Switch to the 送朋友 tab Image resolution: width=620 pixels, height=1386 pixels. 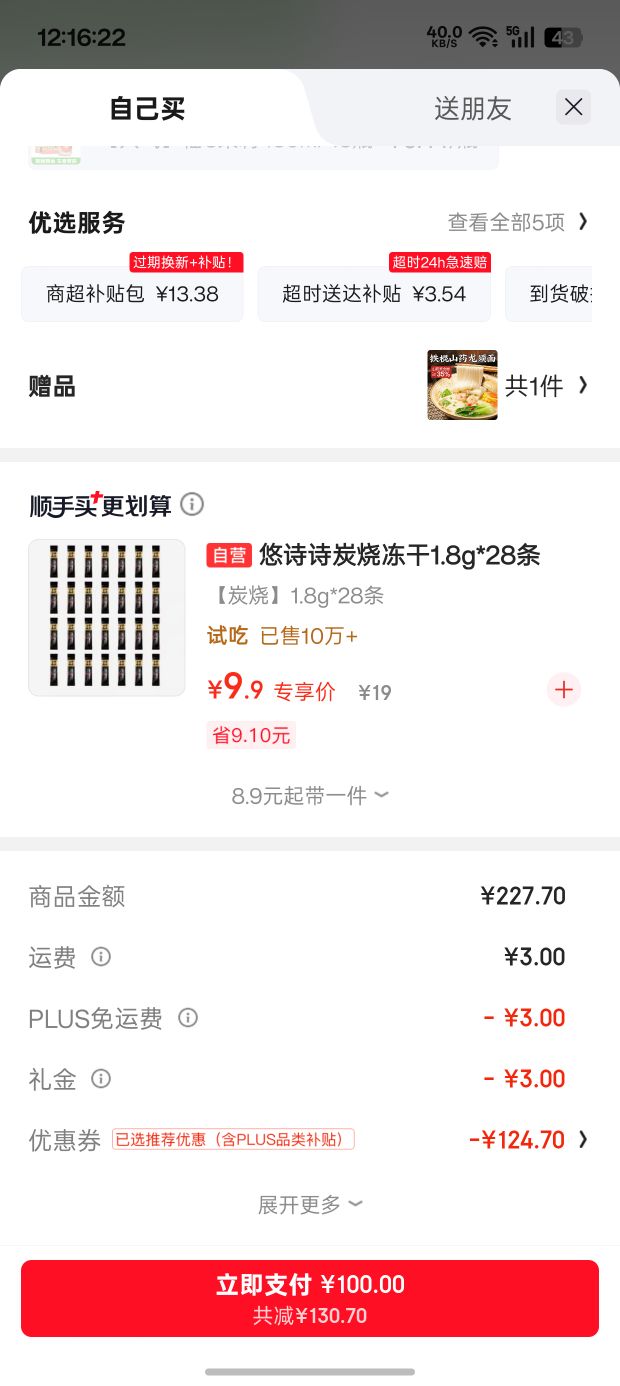coord(473,109)
